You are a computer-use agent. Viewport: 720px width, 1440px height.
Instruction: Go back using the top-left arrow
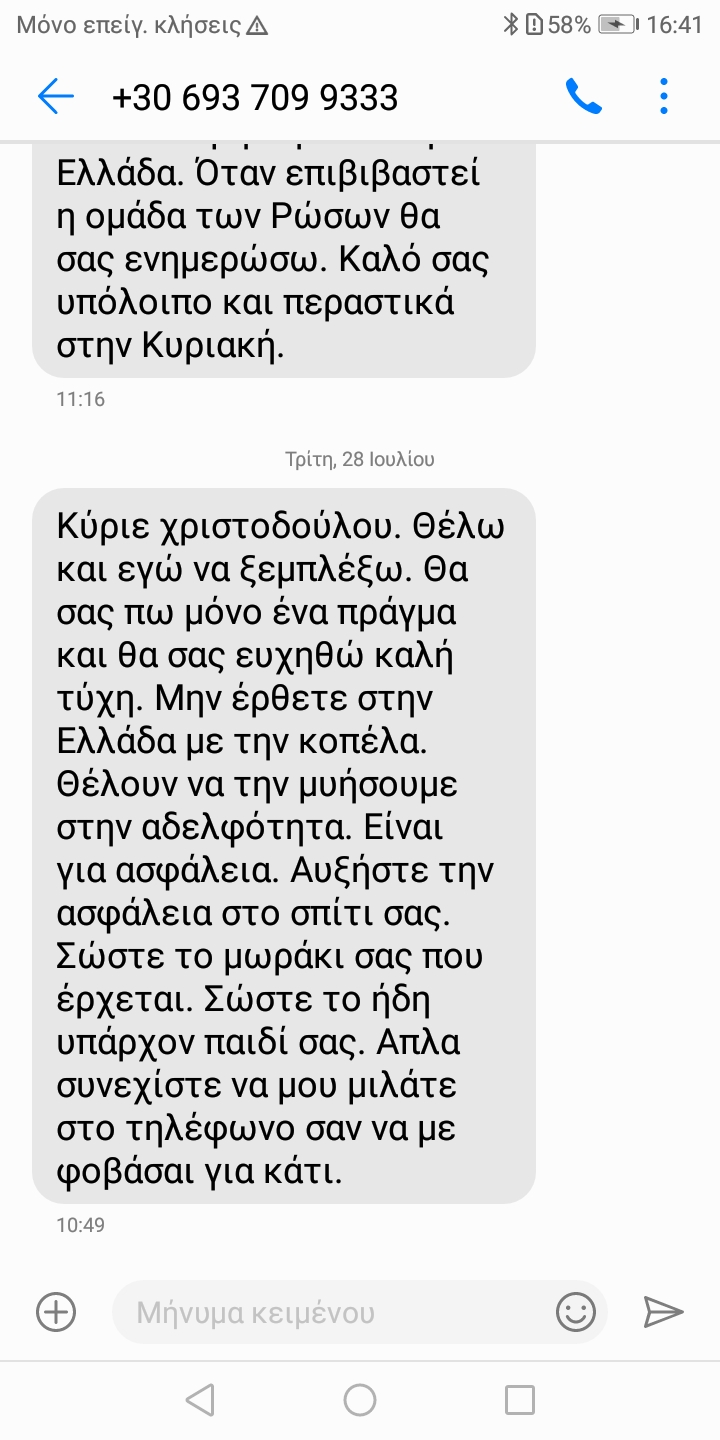tap(56, 97)
